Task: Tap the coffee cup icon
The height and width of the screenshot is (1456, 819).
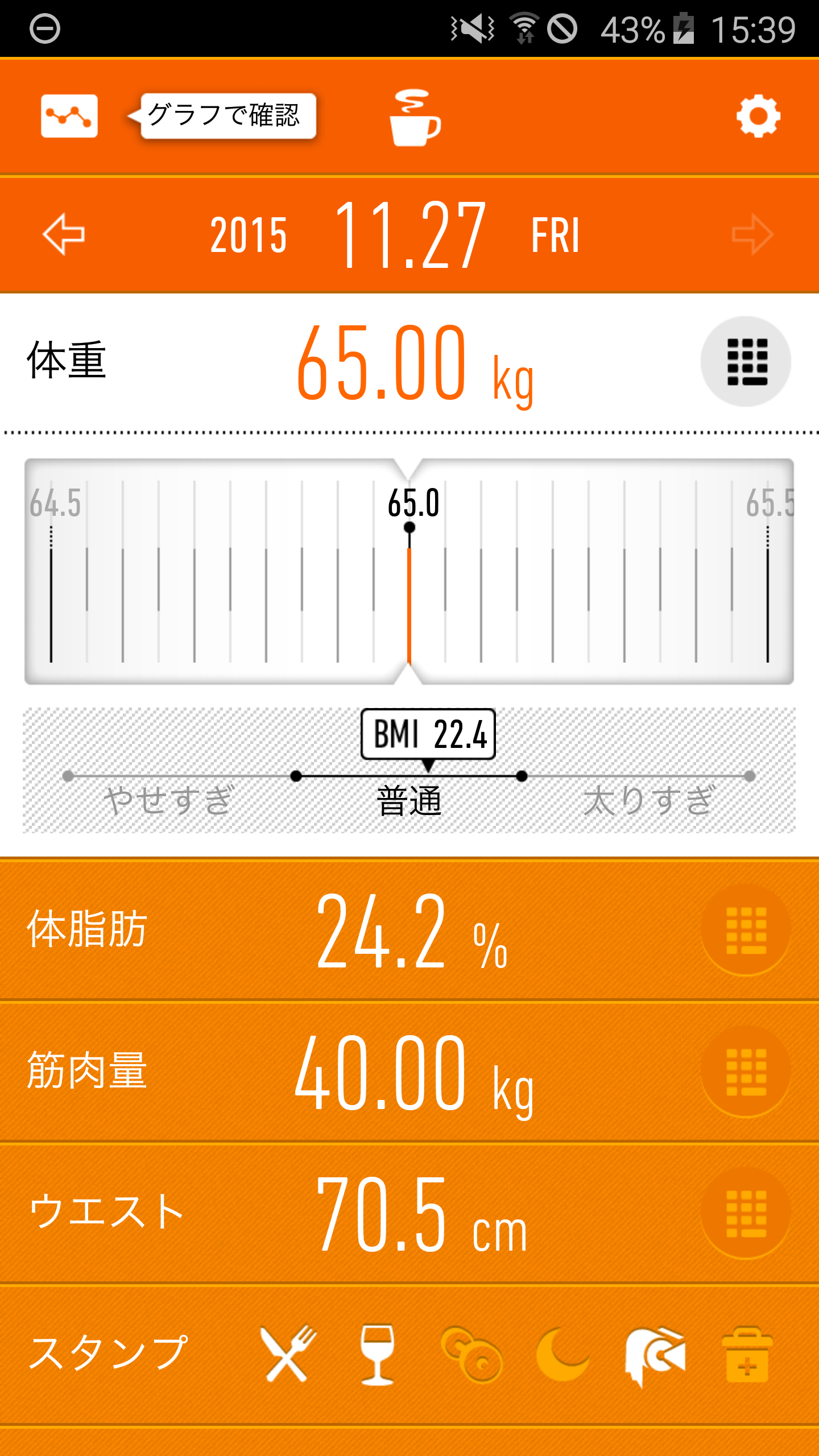Action: coord(415,118)
